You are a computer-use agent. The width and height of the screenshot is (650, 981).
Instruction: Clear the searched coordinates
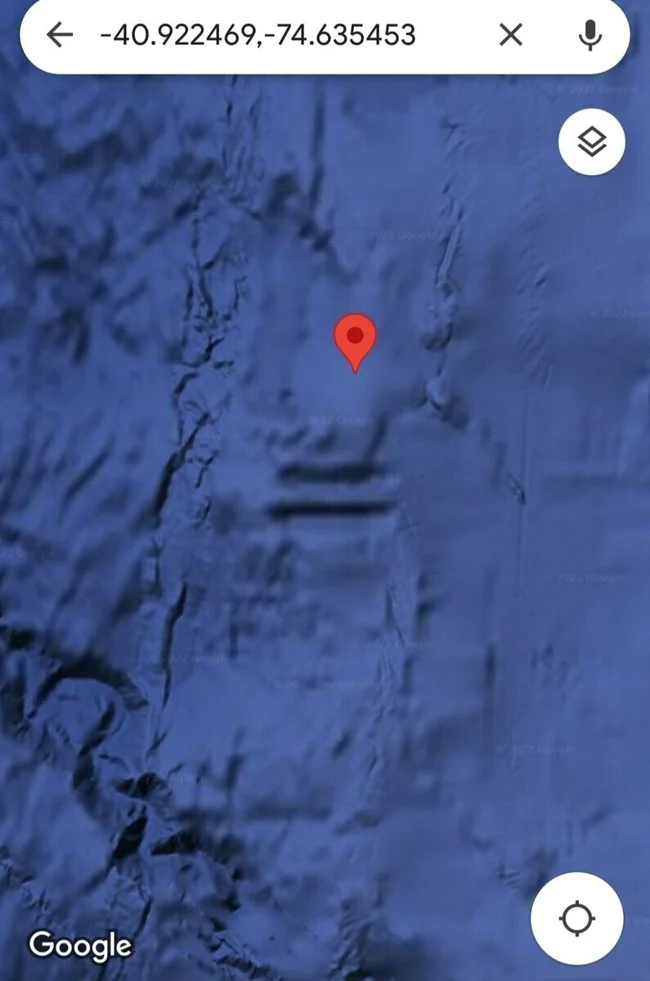click(x=510, y=36)
